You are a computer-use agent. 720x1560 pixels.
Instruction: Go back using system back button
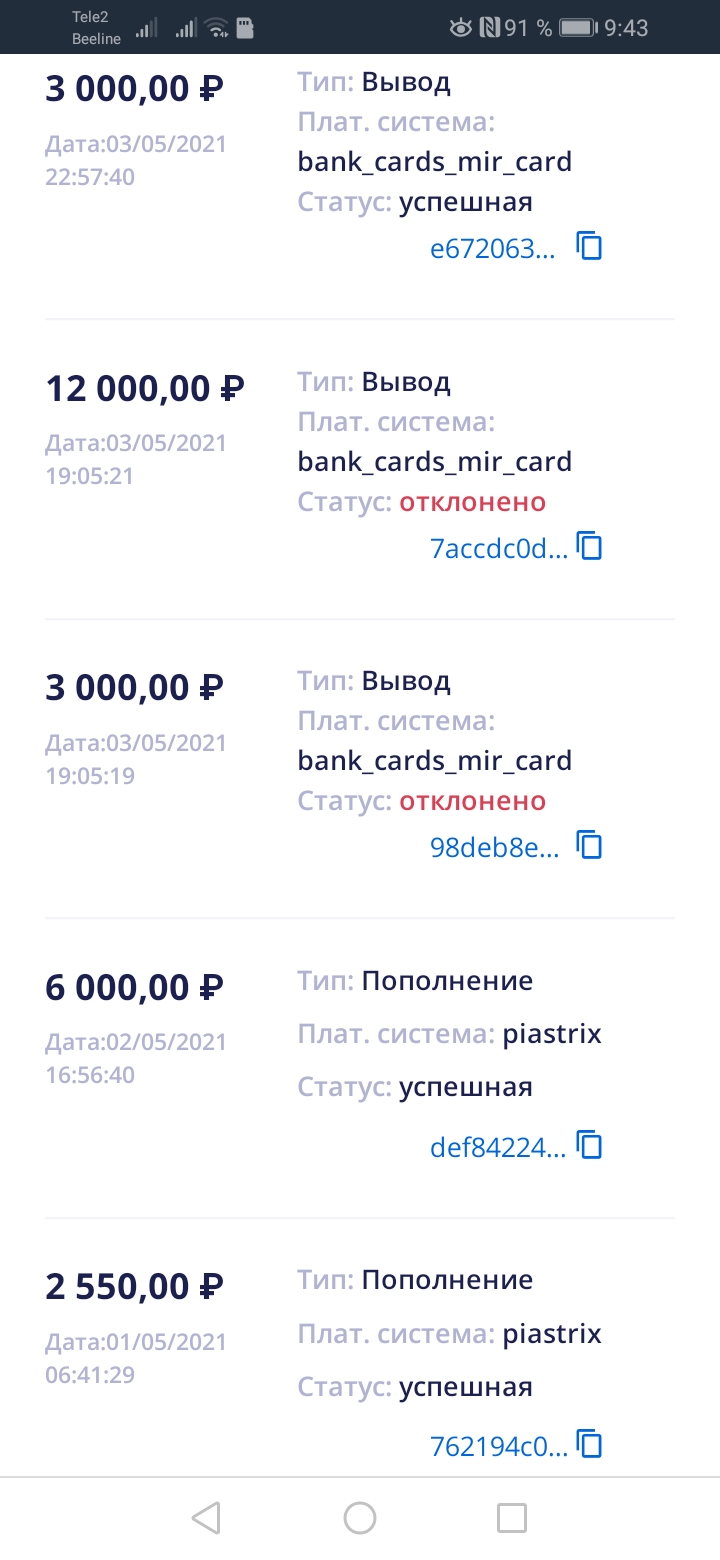pos(206,1518)
